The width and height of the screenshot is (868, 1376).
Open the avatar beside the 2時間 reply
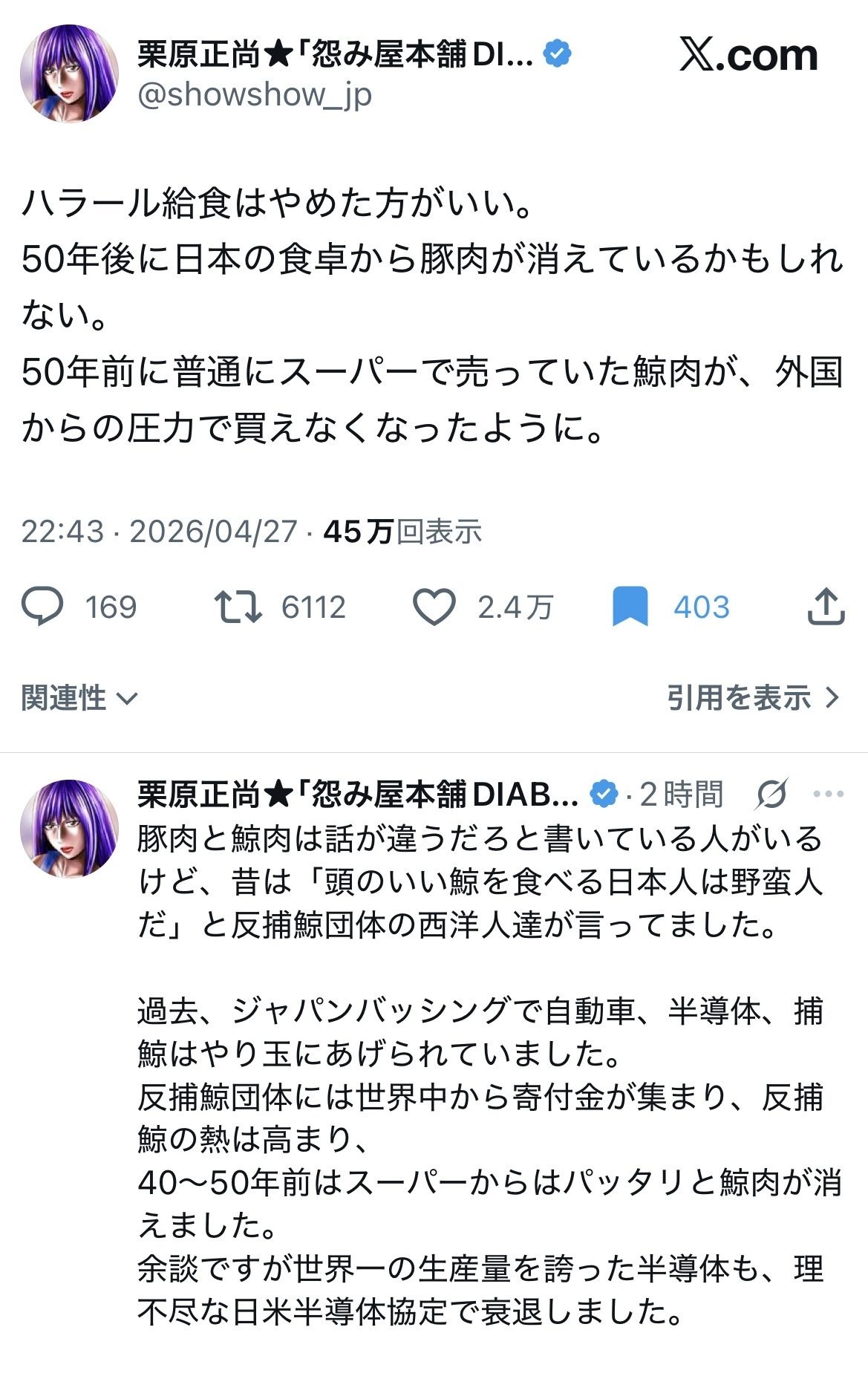(x=69, y=828)
